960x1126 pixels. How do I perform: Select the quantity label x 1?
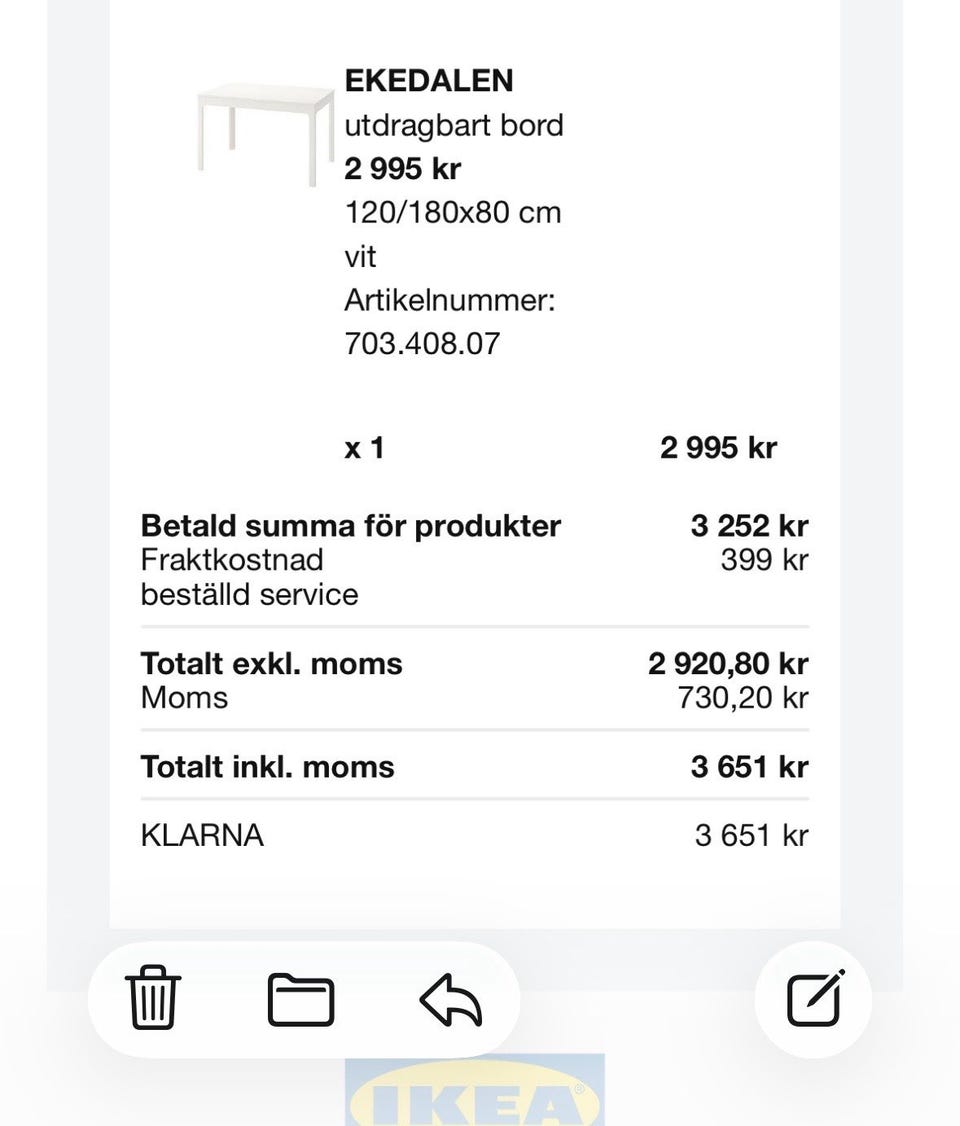(364, 448)
